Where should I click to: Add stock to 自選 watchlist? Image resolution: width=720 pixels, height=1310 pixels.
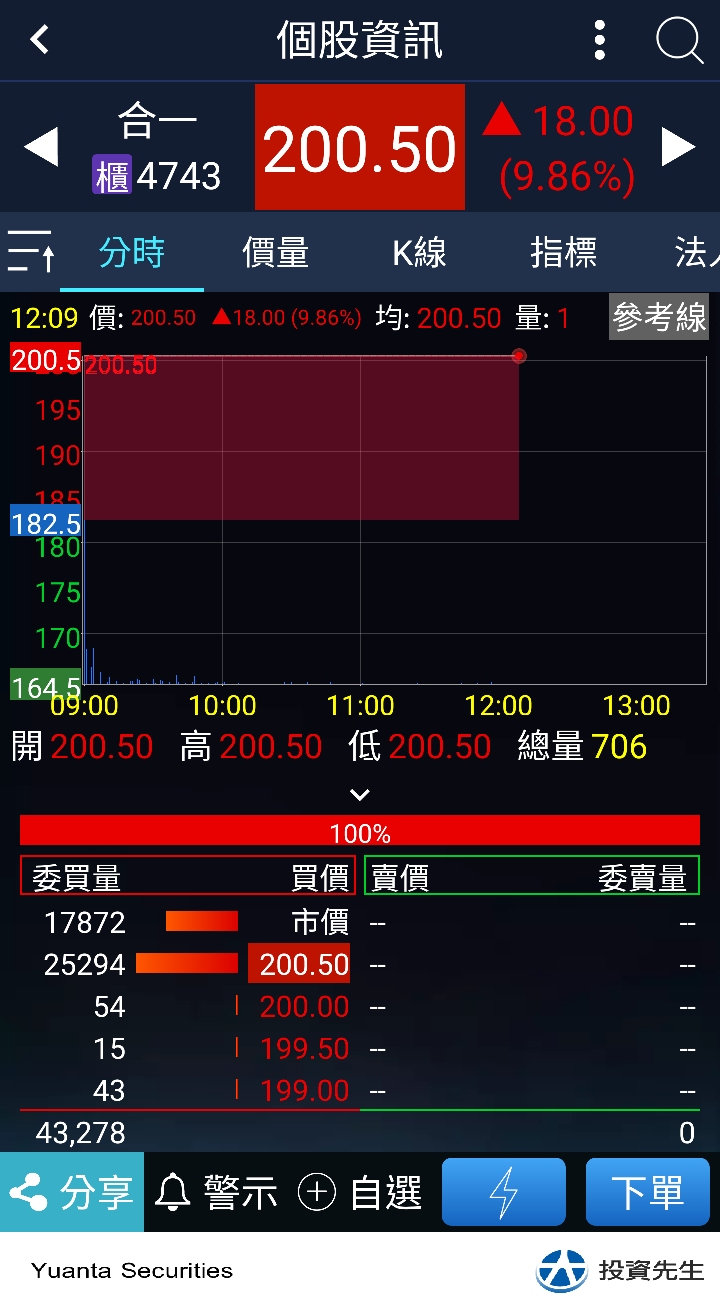(x=360, y=1192)
